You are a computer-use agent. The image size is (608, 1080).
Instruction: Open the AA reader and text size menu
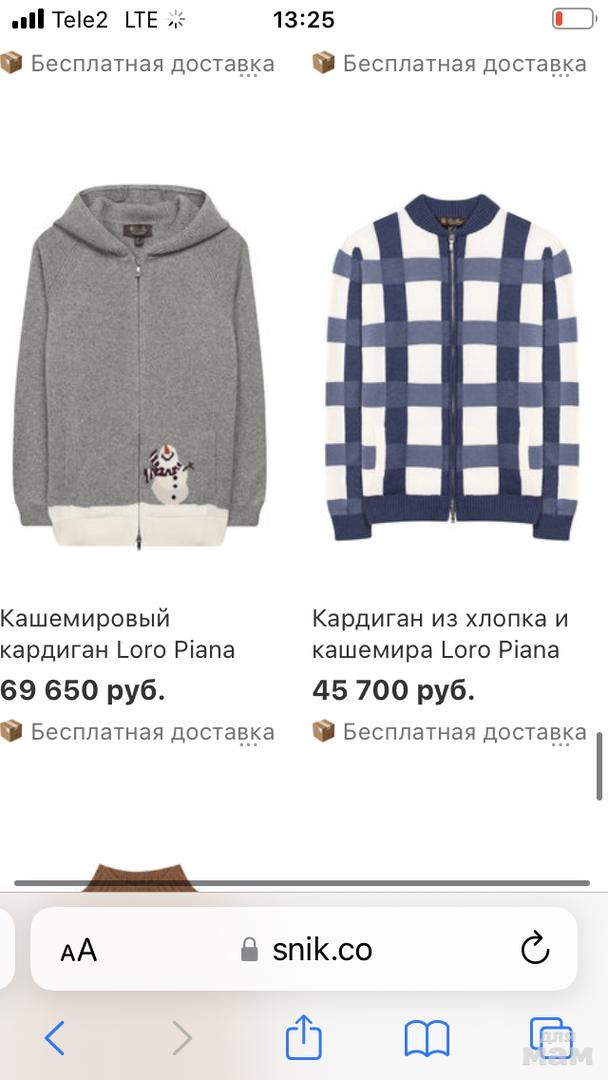[79, 950]
